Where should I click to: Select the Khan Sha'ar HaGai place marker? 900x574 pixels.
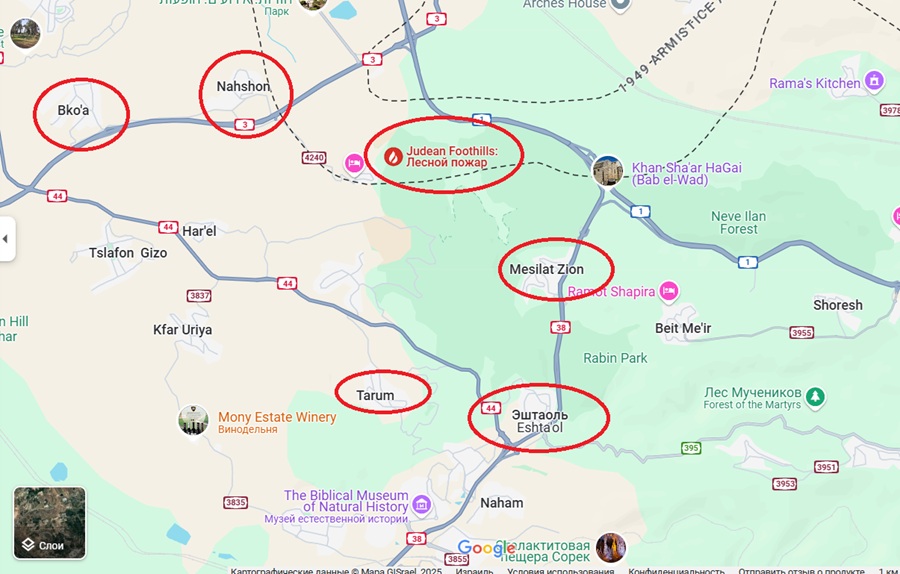click(x=608, y=171)
